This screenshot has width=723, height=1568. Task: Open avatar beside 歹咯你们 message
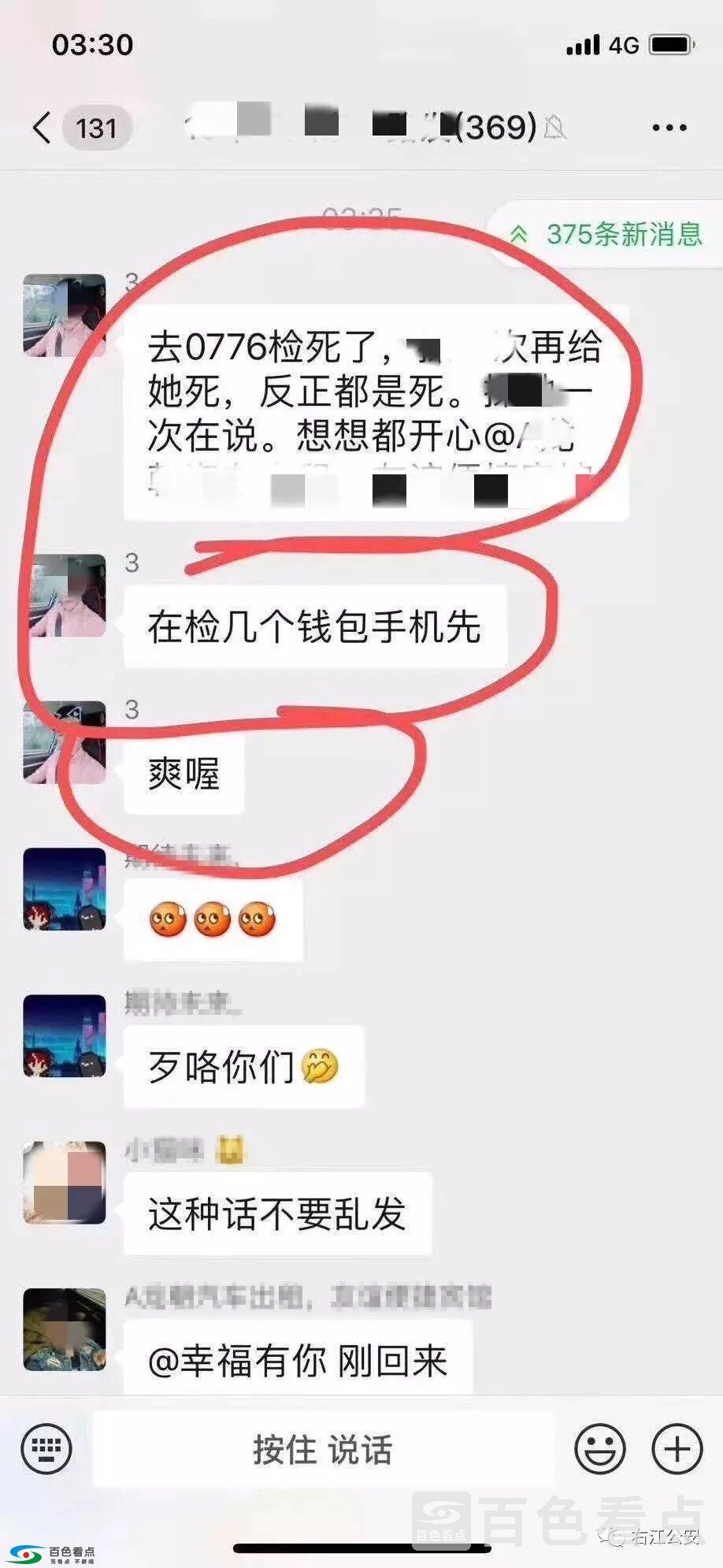point(65,1035)
